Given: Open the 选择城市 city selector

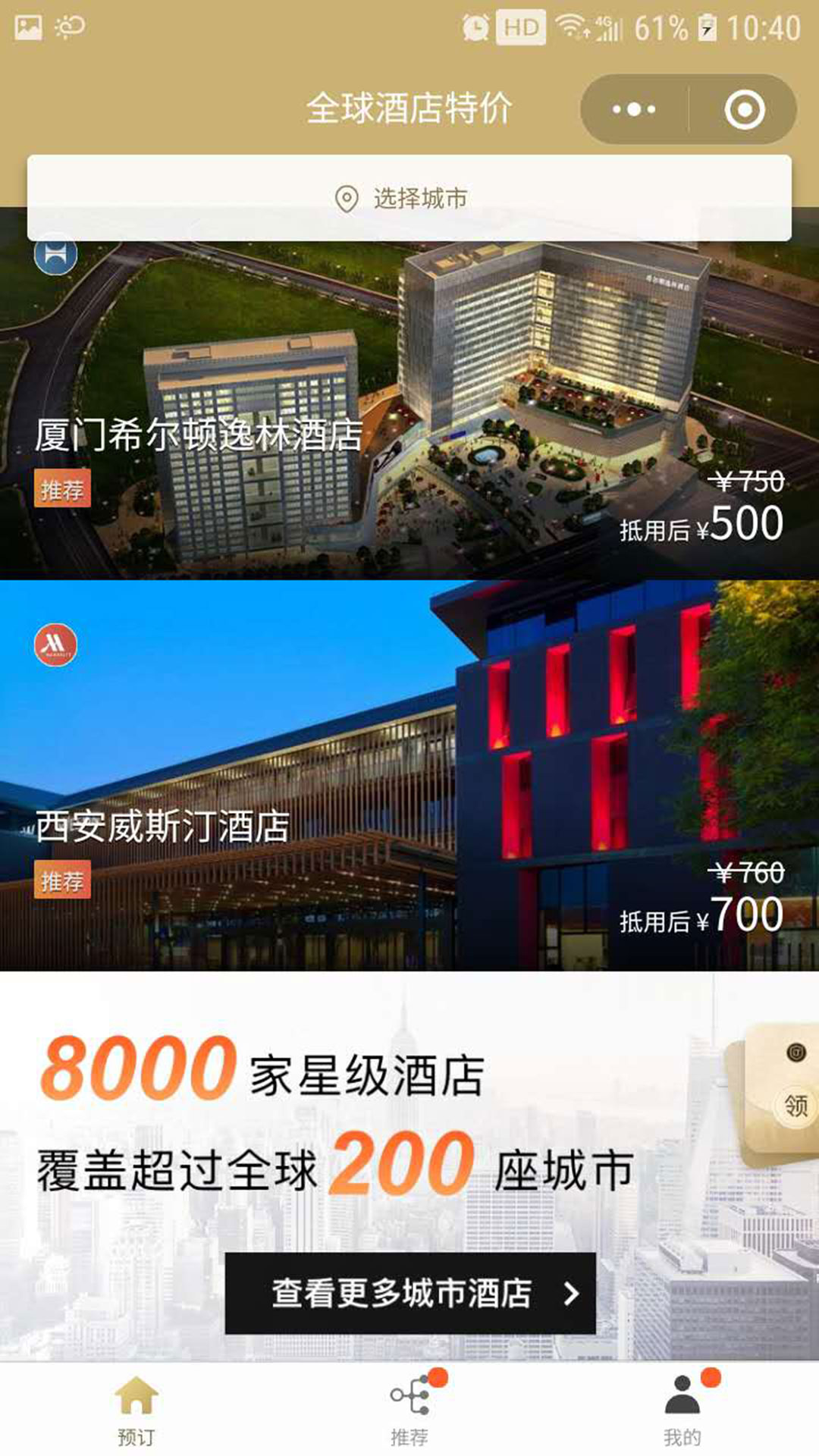Looking at the screenshot, I should click(x=409, y=199).
